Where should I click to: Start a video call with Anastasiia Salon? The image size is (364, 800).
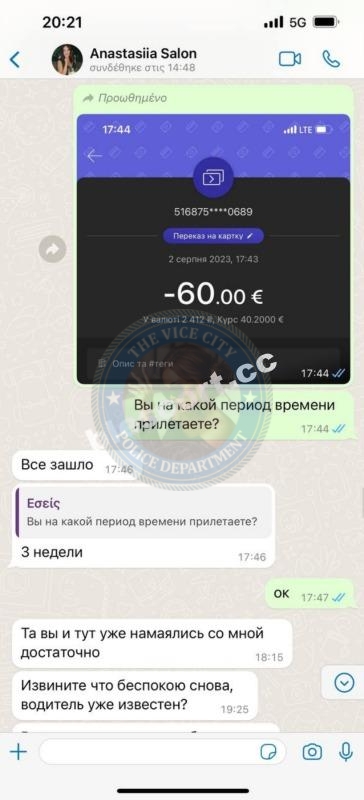tap(290, 59)
